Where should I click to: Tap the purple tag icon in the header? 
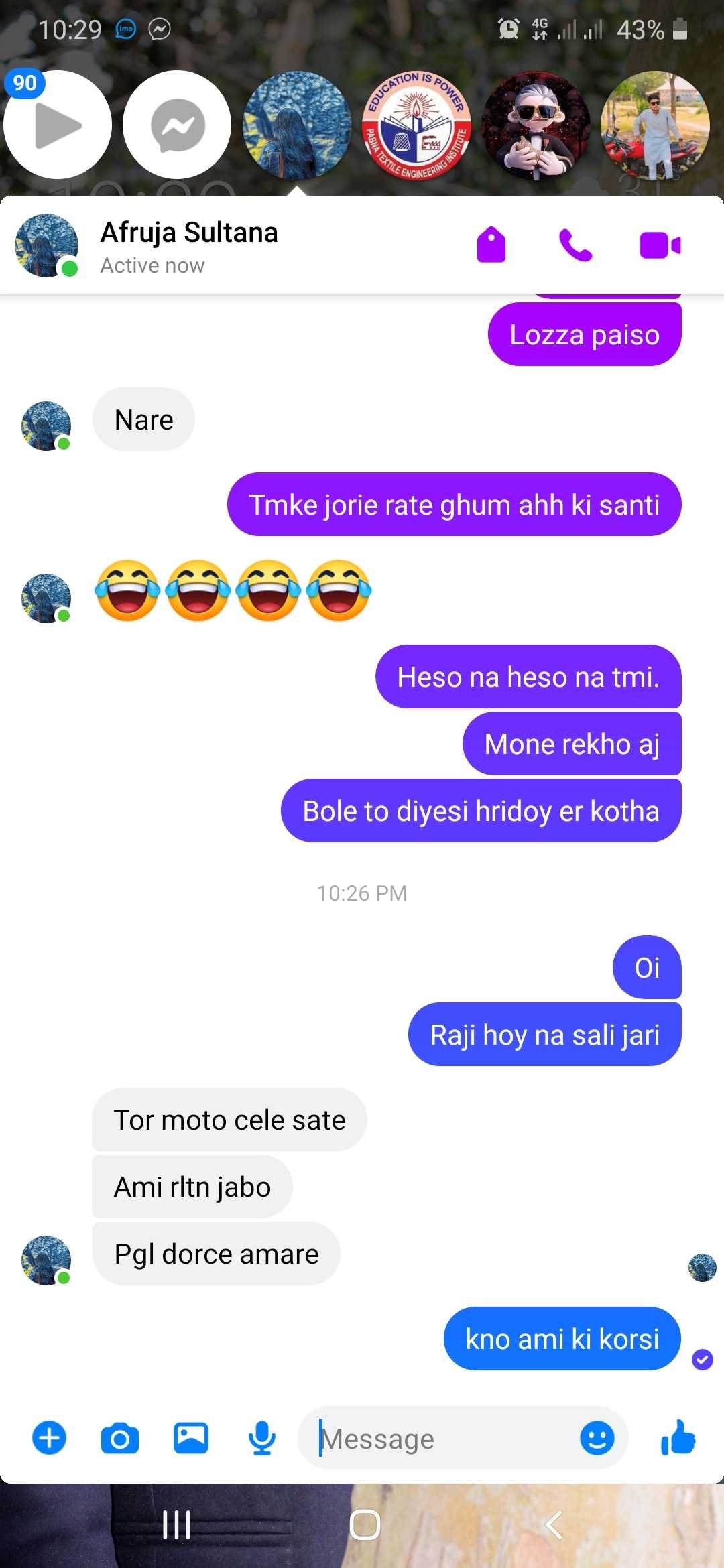491,245
